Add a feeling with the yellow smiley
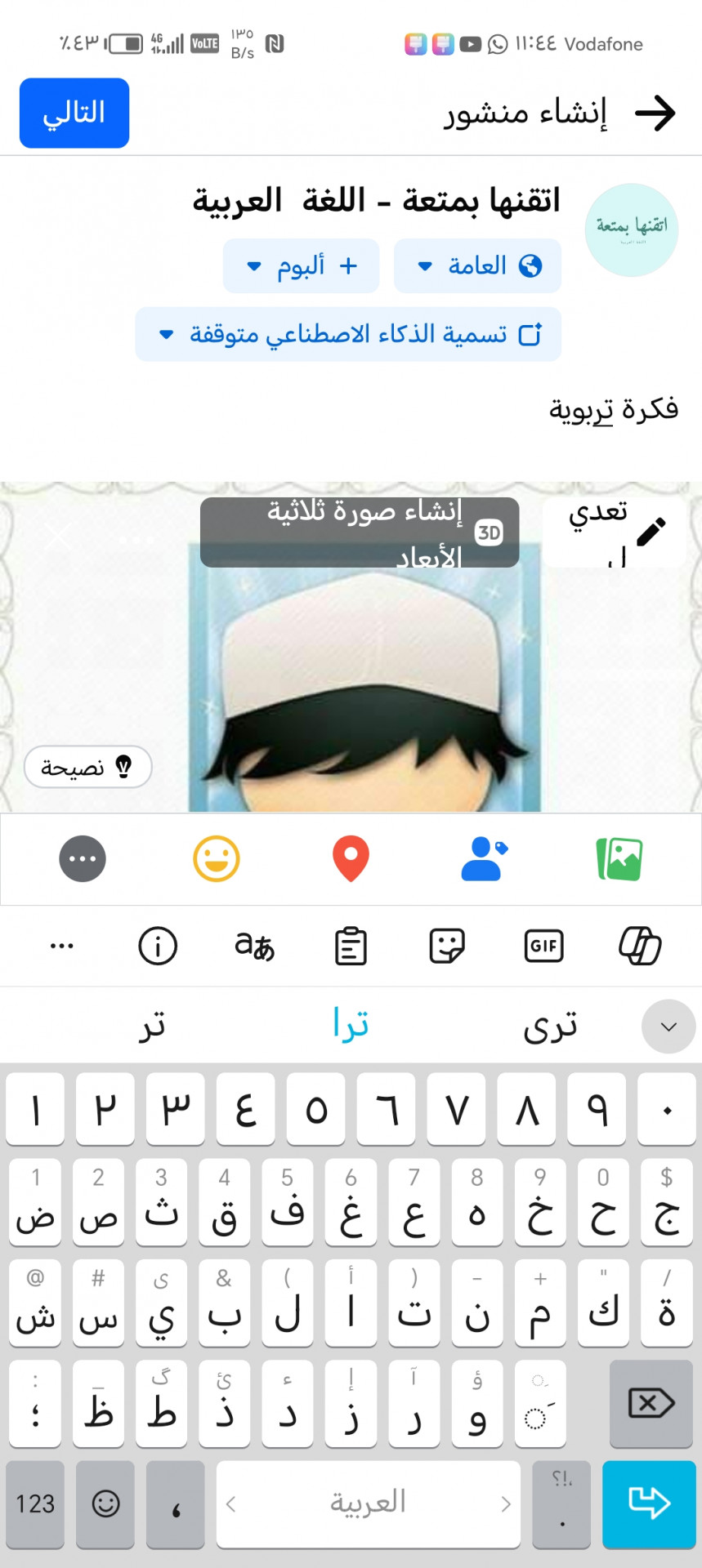This screenshot has height=1568, width=702. [217, 859]
